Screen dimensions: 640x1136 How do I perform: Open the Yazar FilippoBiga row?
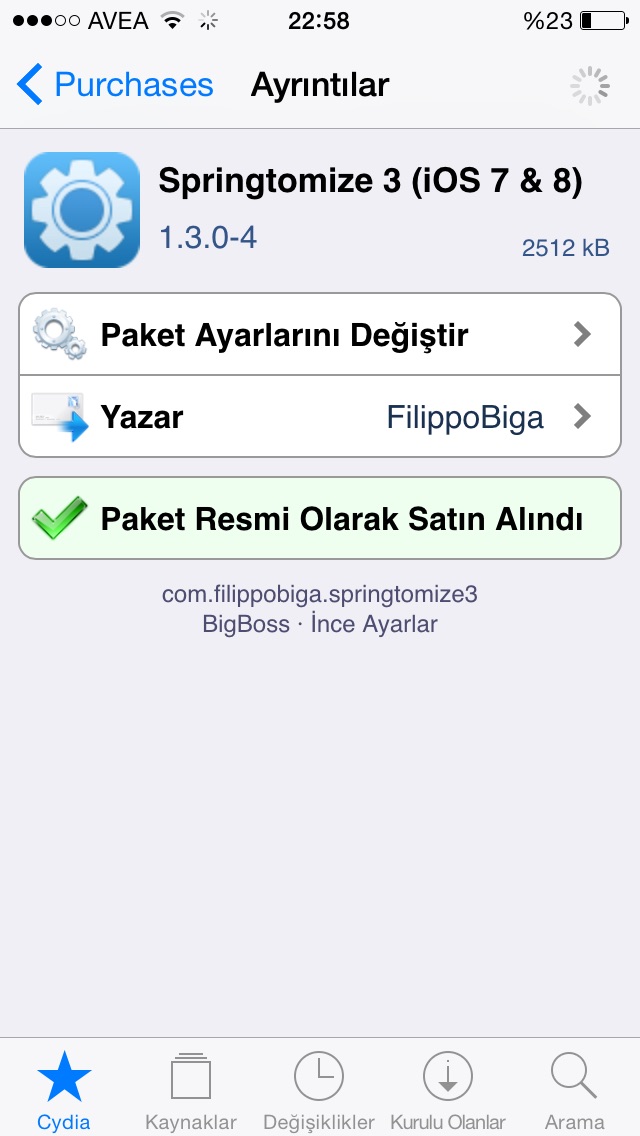320,417
